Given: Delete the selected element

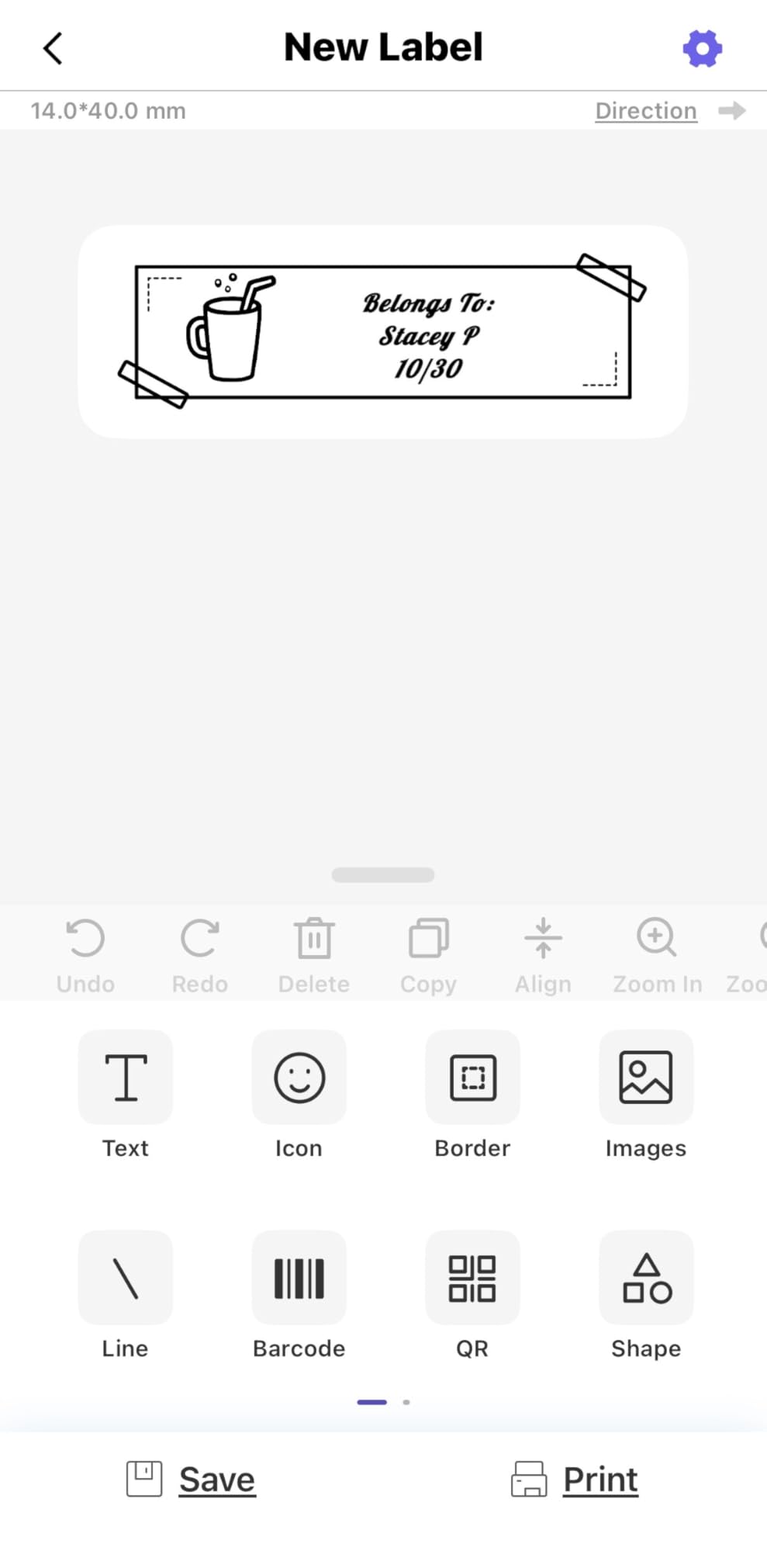Looking at the screenshot, I should (314, 954).
